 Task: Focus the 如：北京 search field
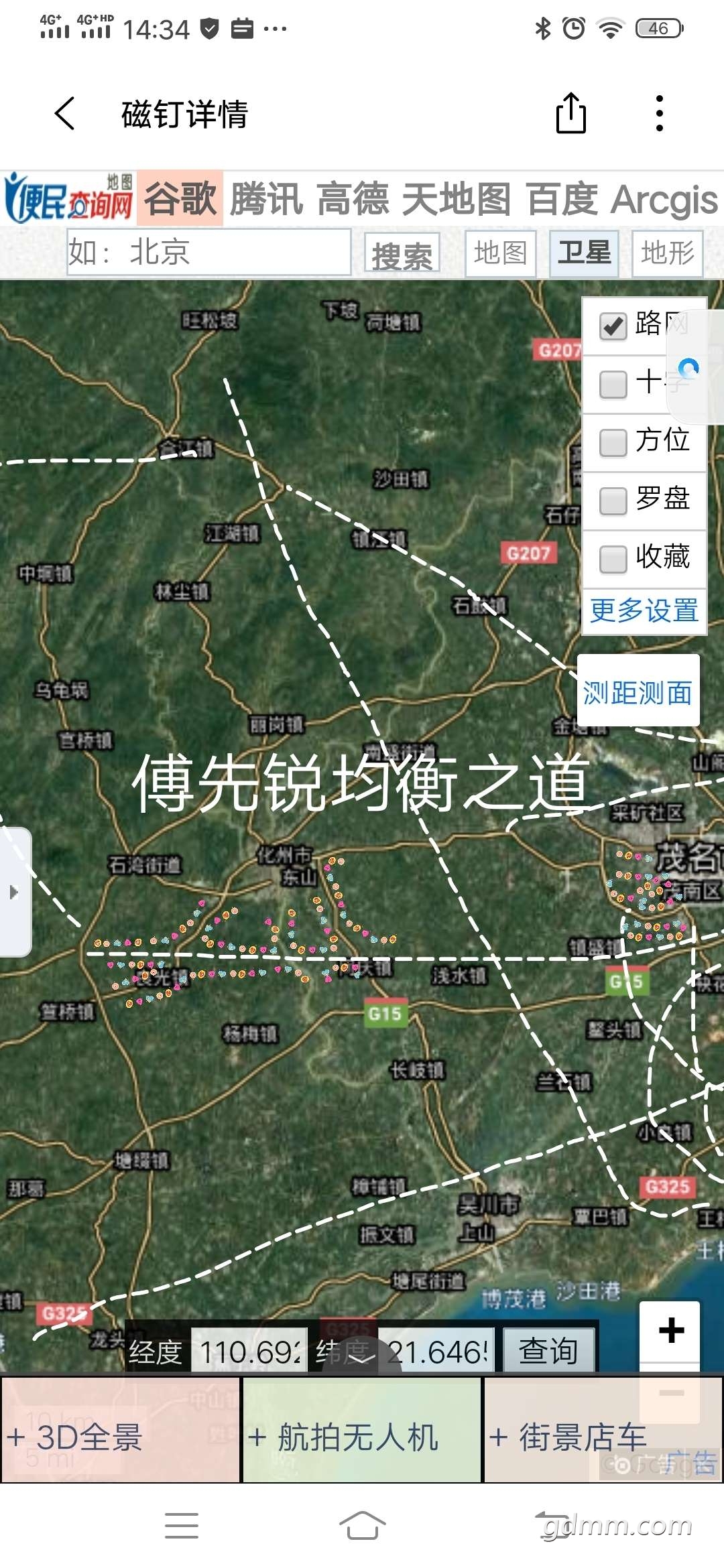coord(209,253)
